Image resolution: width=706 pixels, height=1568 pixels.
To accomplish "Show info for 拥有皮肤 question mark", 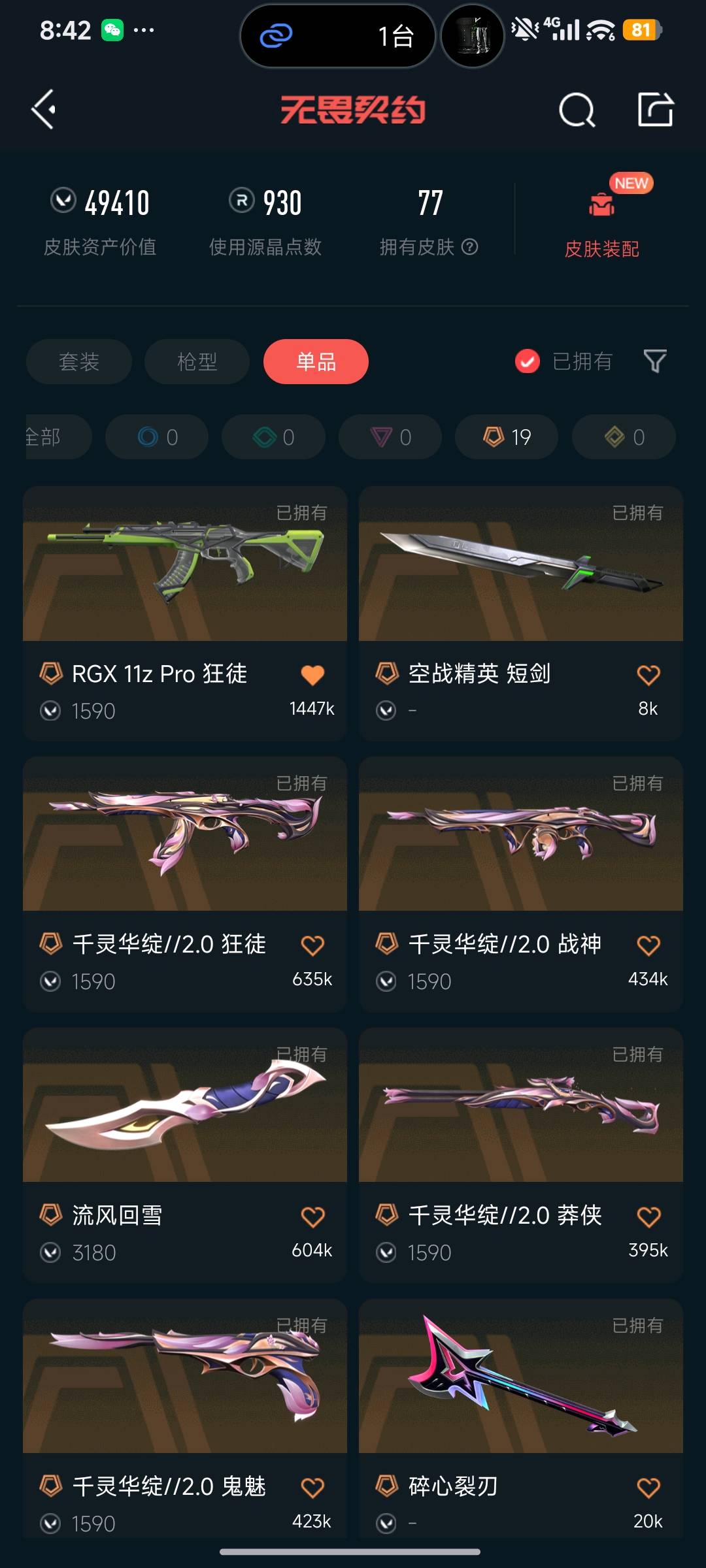I will (469, 247).
